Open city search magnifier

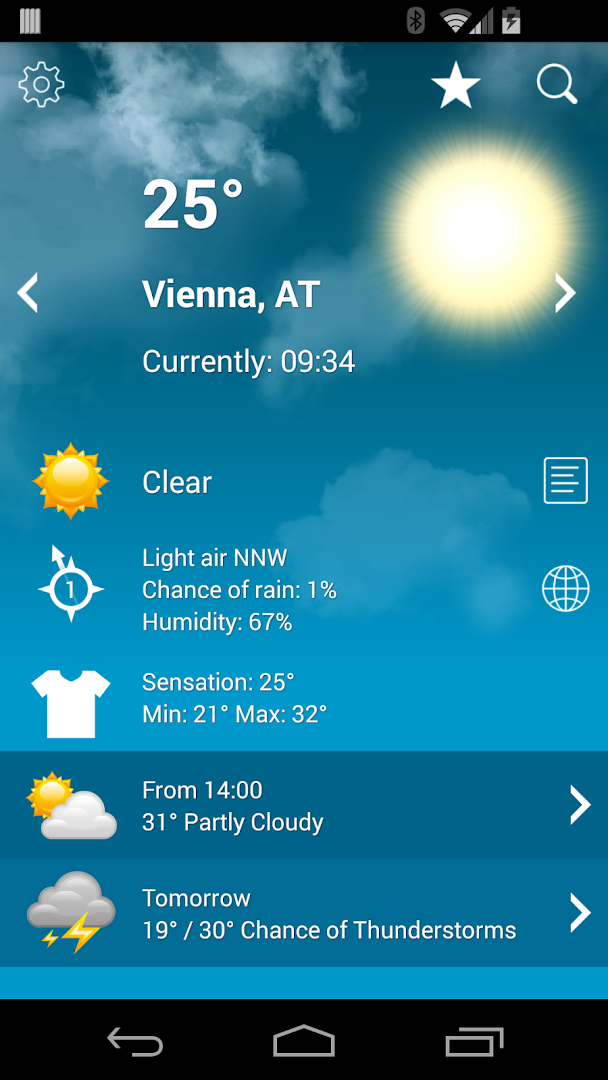pos(557,85)
